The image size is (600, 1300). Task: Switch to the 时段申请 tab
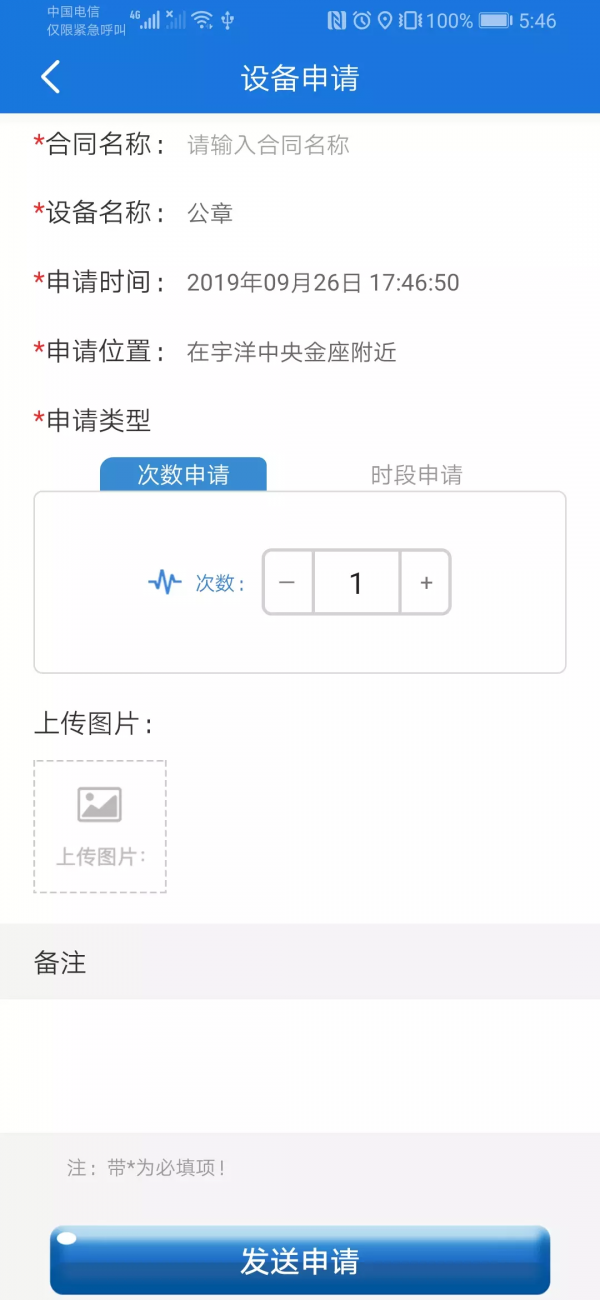pos(416,475)
